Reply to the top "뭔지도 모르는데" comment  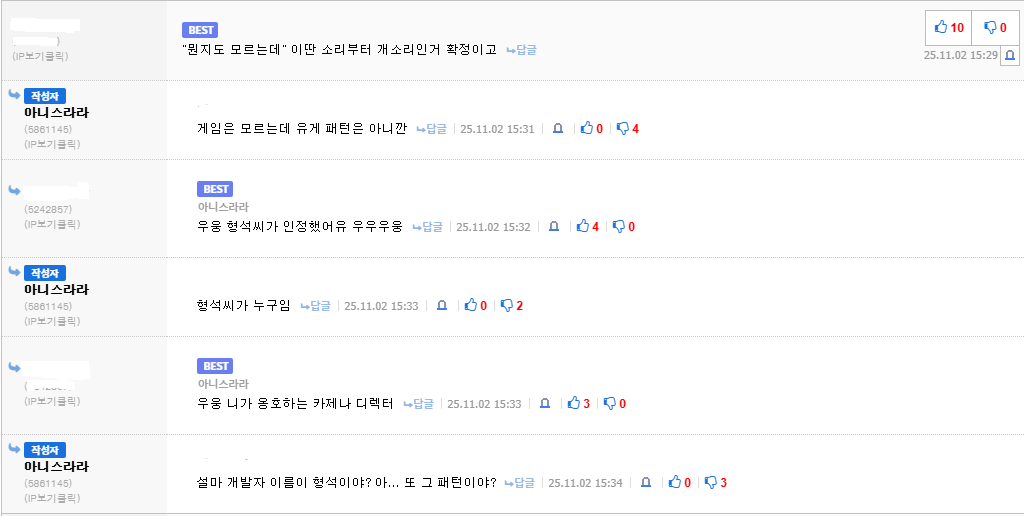tap(521, 49)
